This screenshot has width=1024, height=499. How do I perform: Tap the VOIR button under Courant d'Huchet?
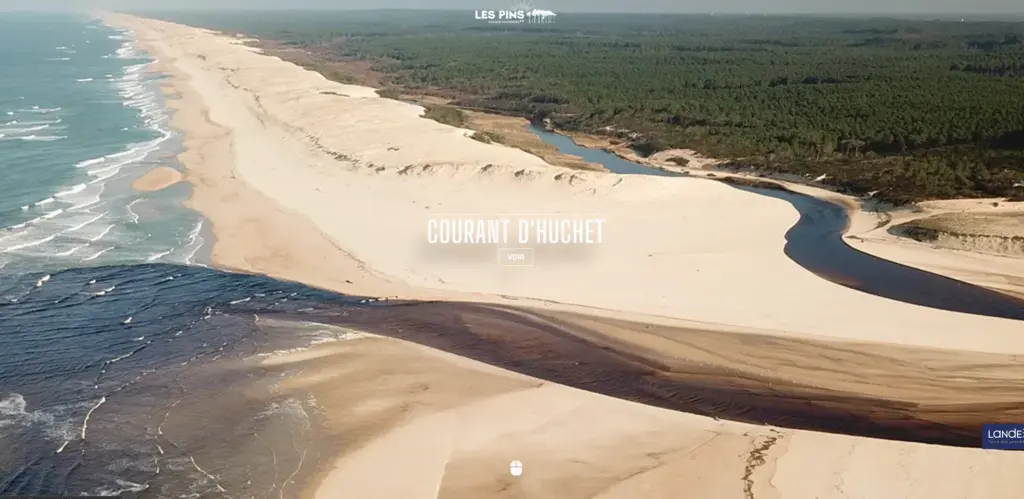(x=516, y=257)
